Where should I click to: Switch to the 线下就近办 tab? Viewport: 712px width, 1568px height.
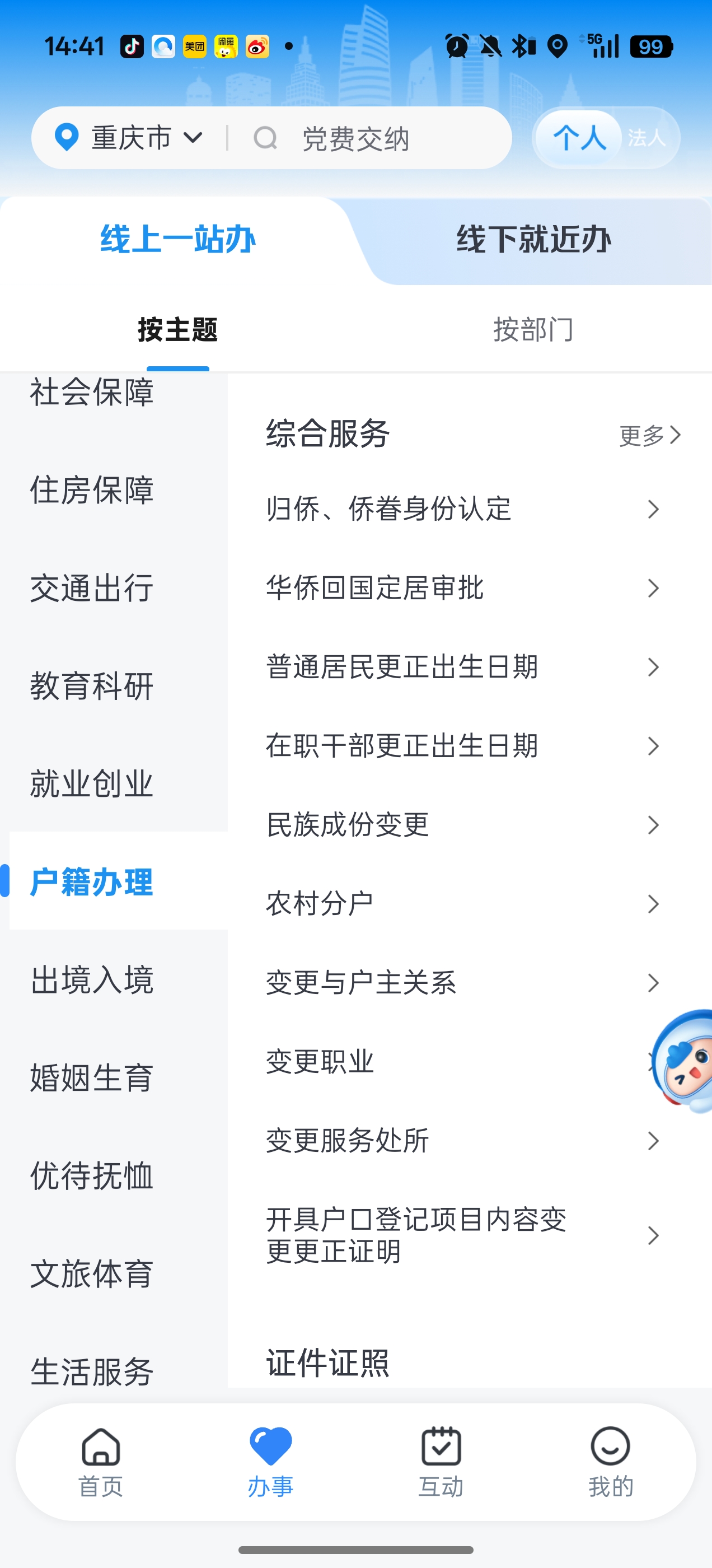(x=533, y=239)
